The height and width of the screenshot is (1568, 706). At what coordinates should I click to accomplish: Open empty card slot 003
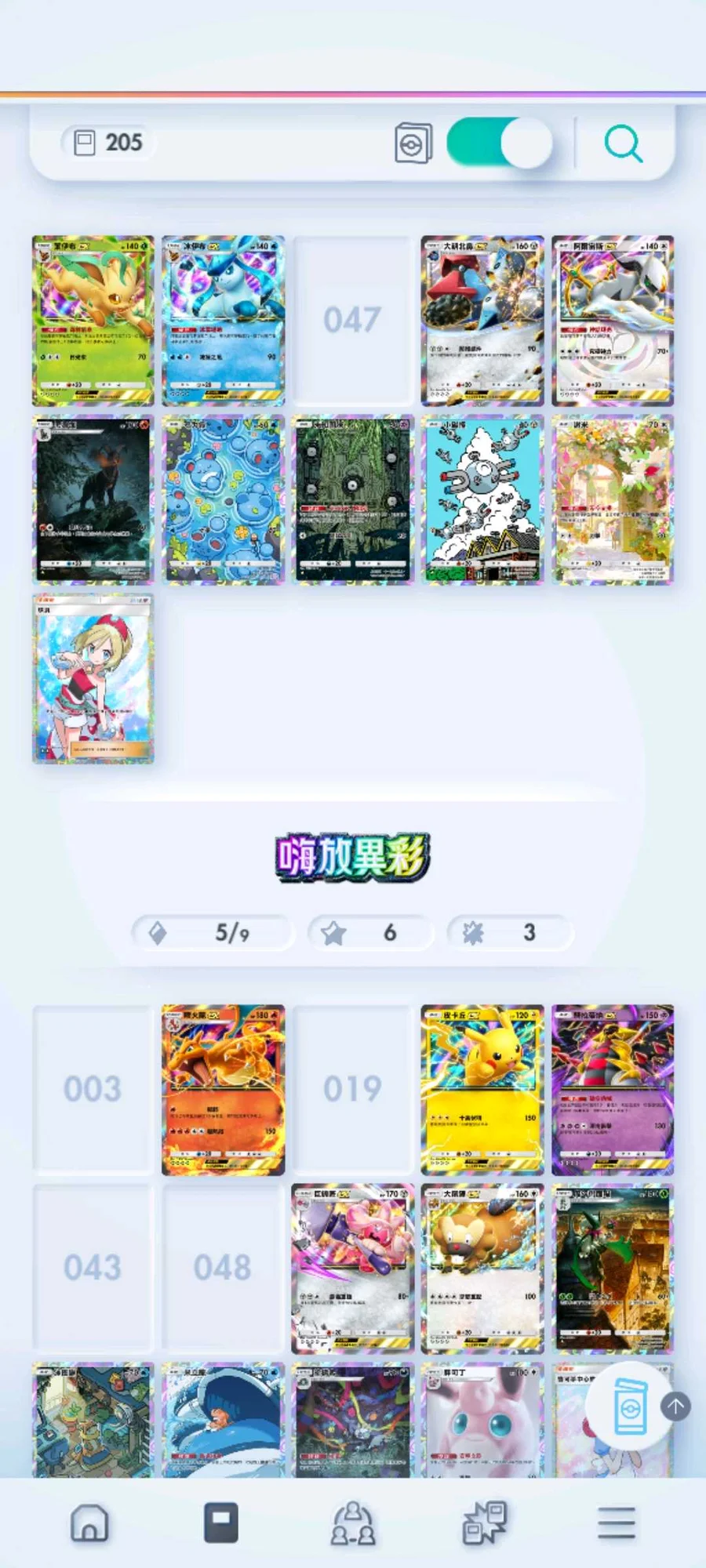coord(93,1090)
